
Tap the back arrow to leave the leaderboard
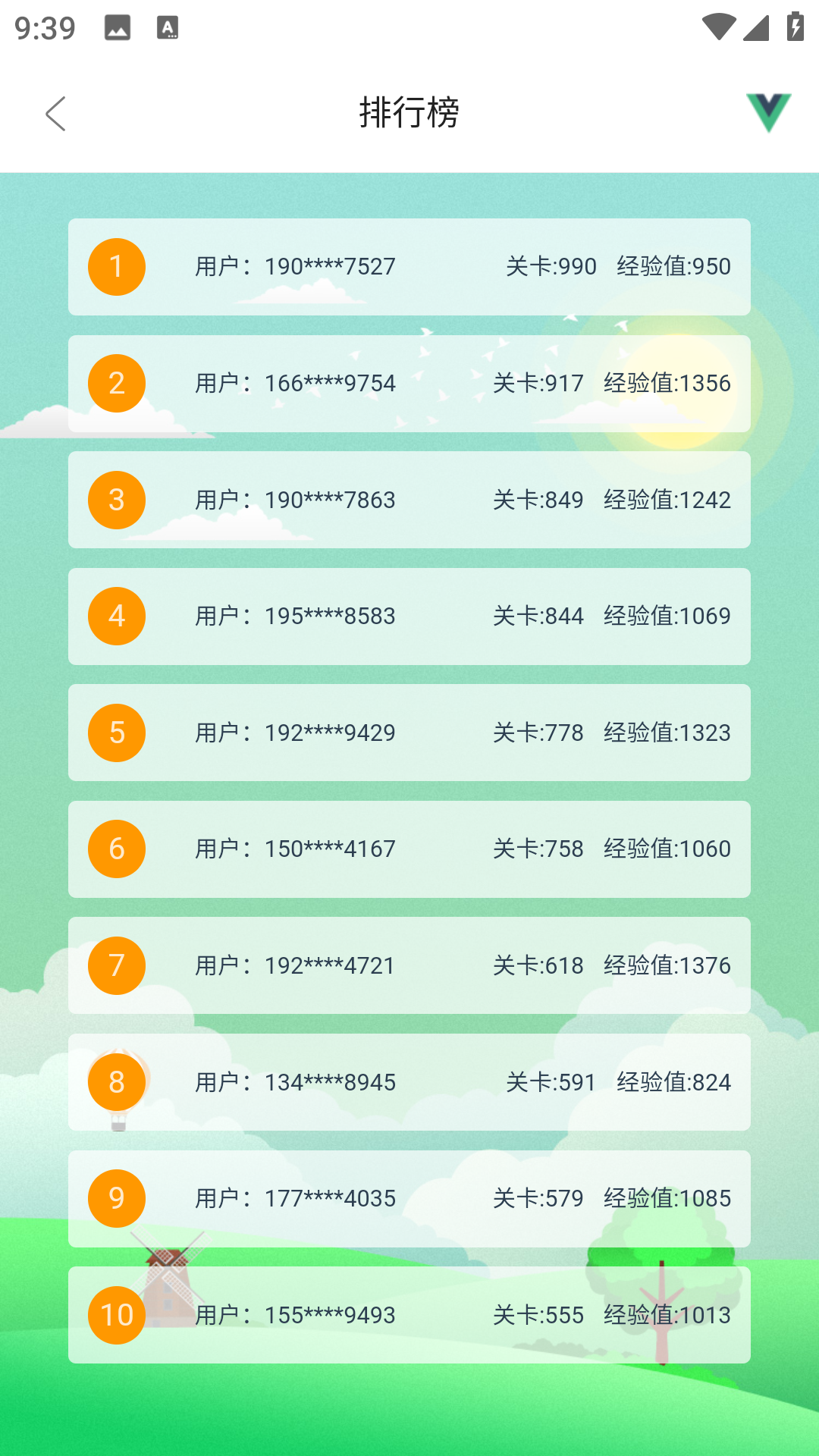[x=56, y=114]
